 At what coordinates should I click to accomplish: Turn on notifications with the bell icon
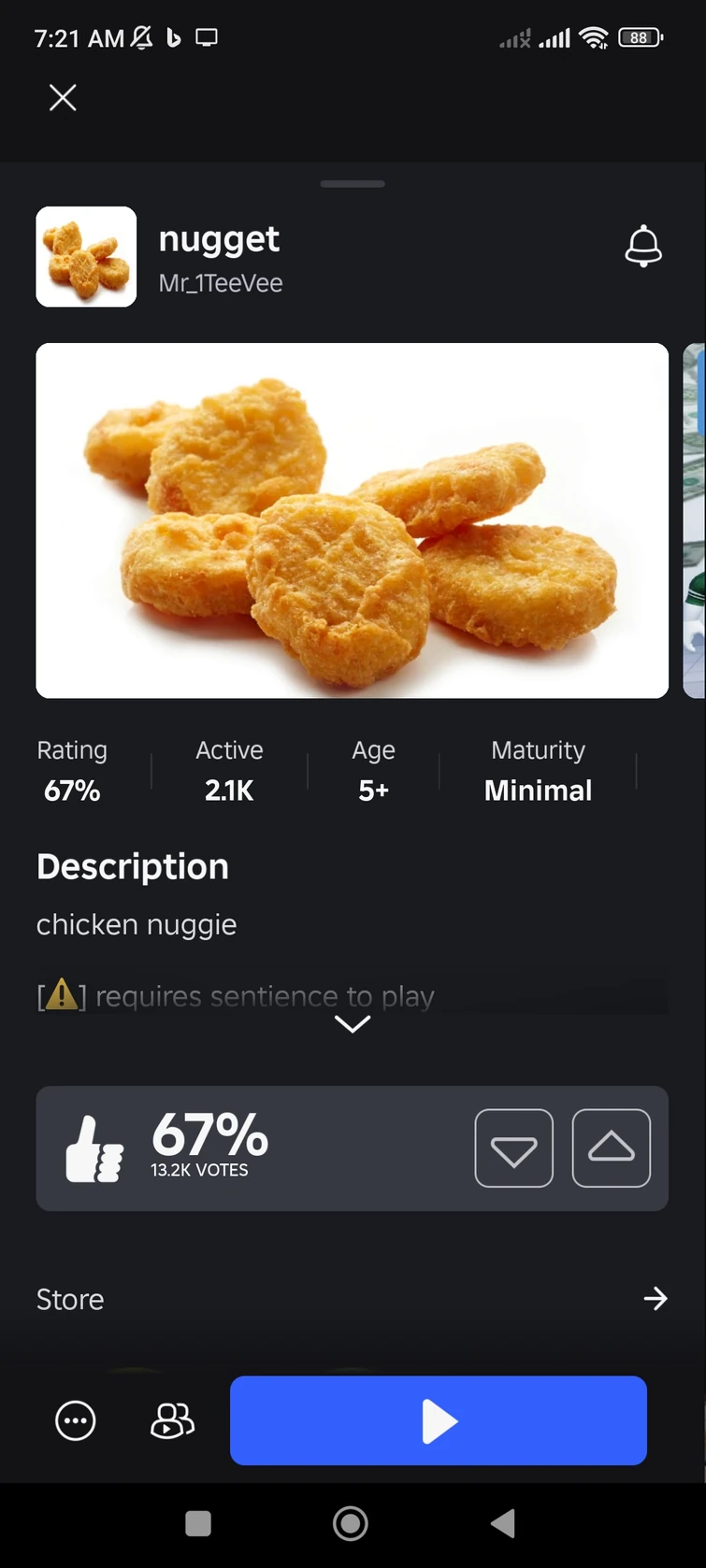point(643,247)
